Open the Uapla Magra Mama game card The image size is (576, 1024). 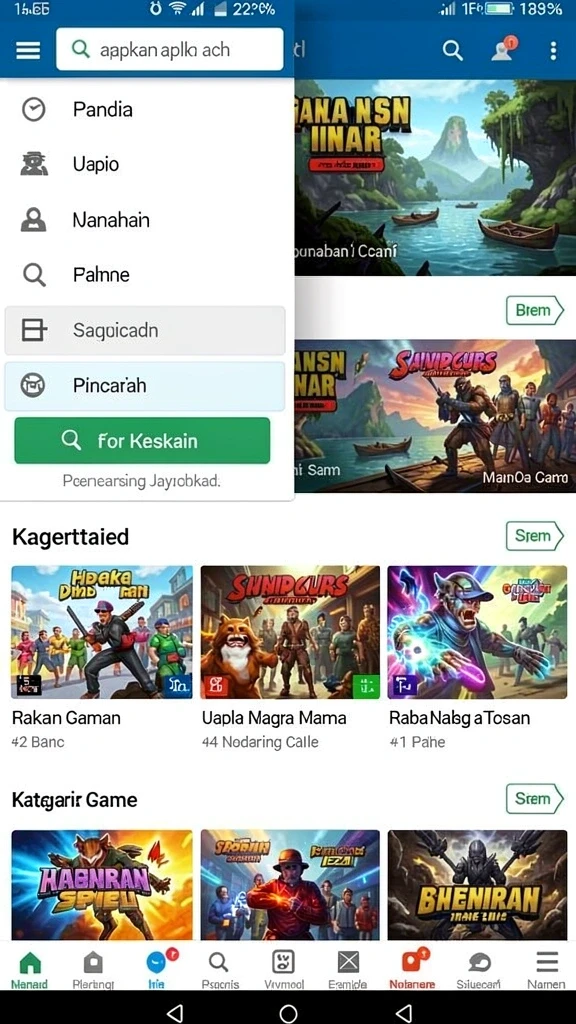pos(290,656)
